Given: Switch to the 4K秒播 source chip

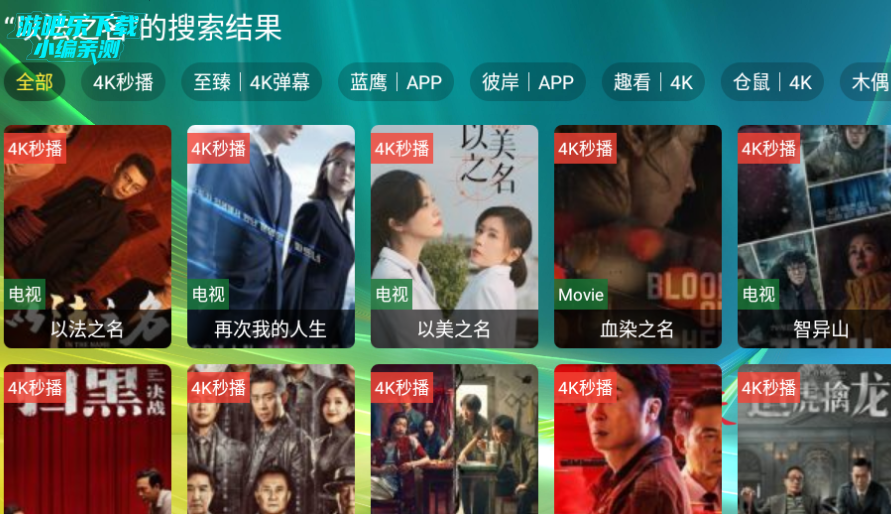Looking at the screenshot, I should [x=123, y=82].
